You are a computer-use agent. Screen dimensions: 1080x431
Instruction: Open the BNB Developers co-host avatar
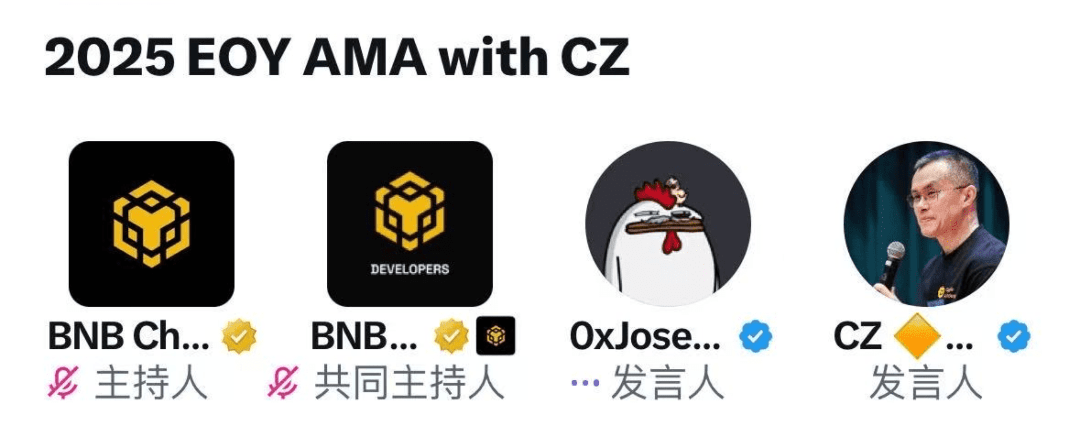(x=410, y=223)
